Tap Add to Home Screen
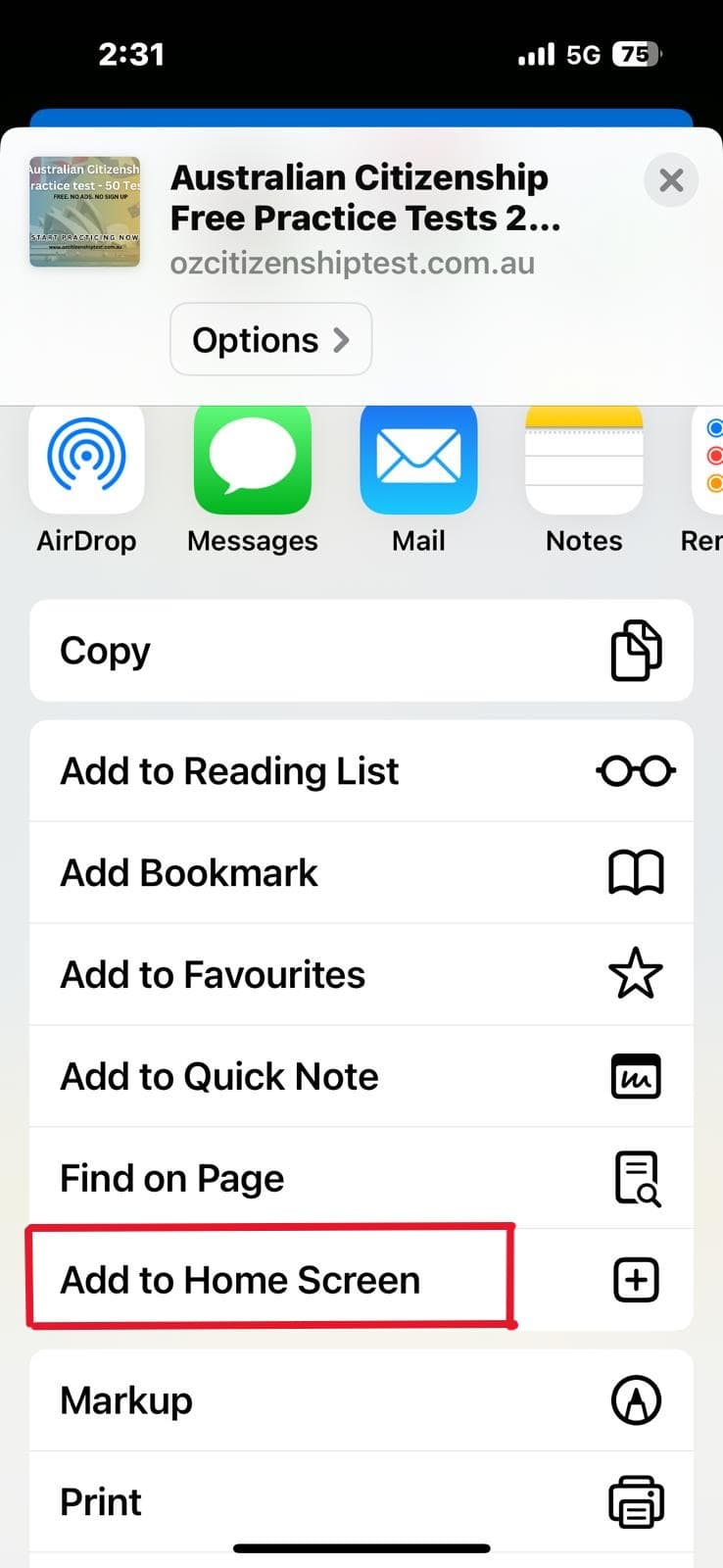The height and width of the screenshot is (1568, 723). 361,1280
